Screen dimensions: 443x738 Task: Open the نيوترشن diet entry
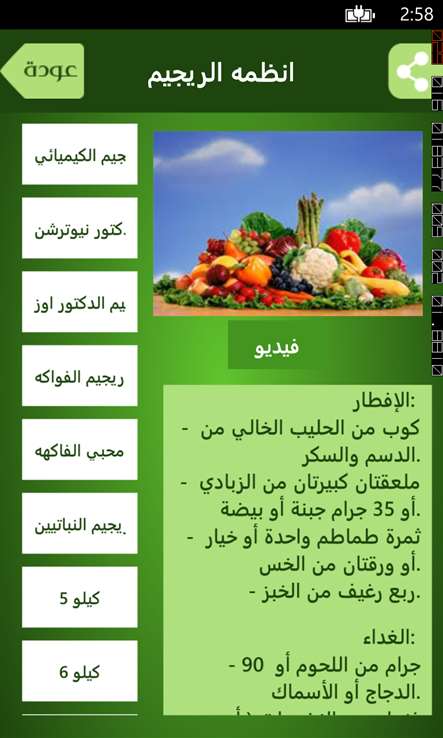[x=80, y=228]
